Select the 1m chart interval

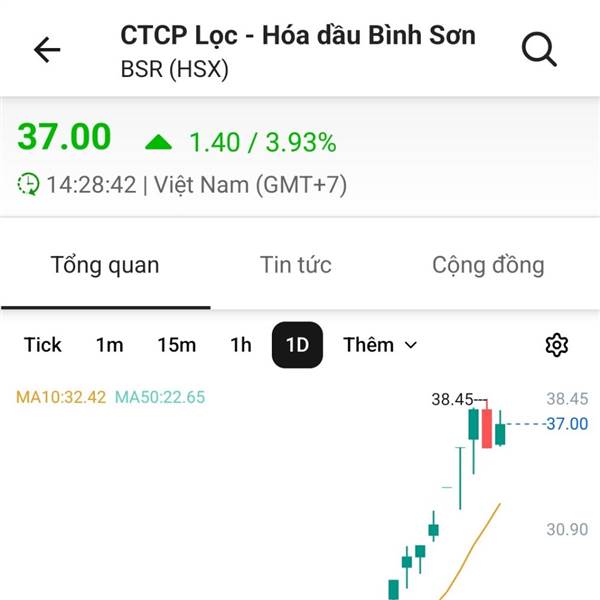point(110,345)
